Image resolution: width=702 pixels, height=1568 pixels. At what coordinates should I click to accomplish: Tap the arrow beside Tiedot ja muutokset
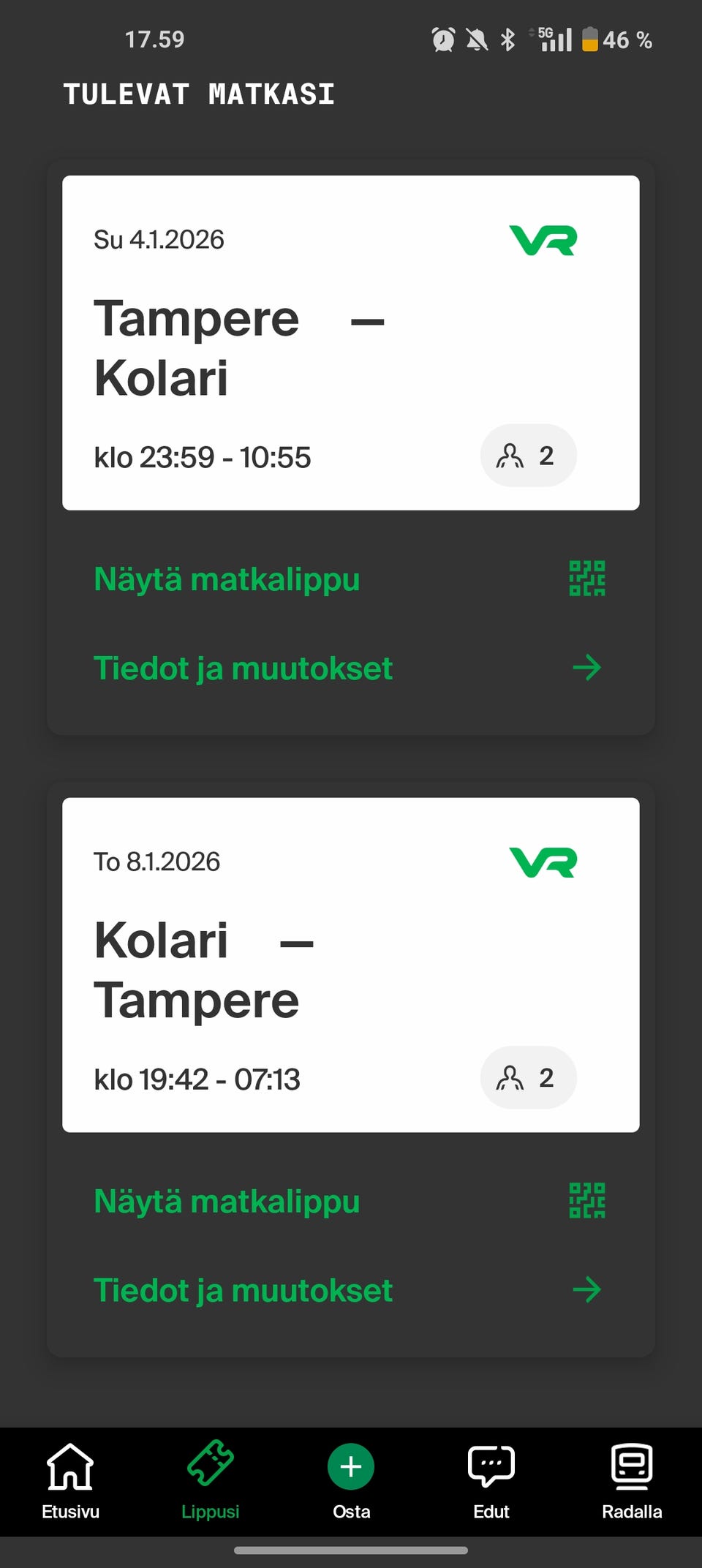click(x=586, y=668)
